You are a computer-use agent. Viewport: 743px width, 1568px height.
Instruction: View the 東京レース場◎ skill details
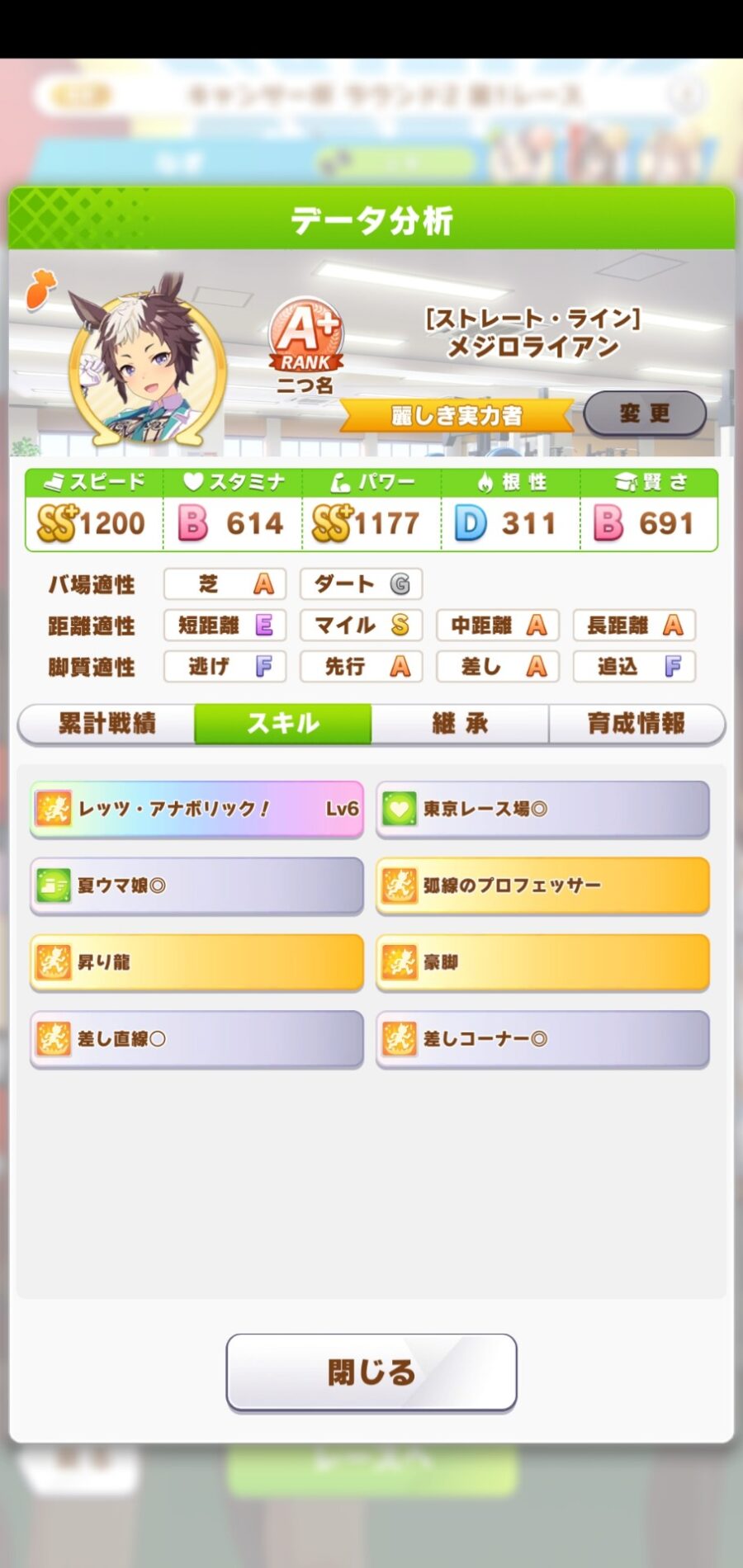tap(542, 809)
